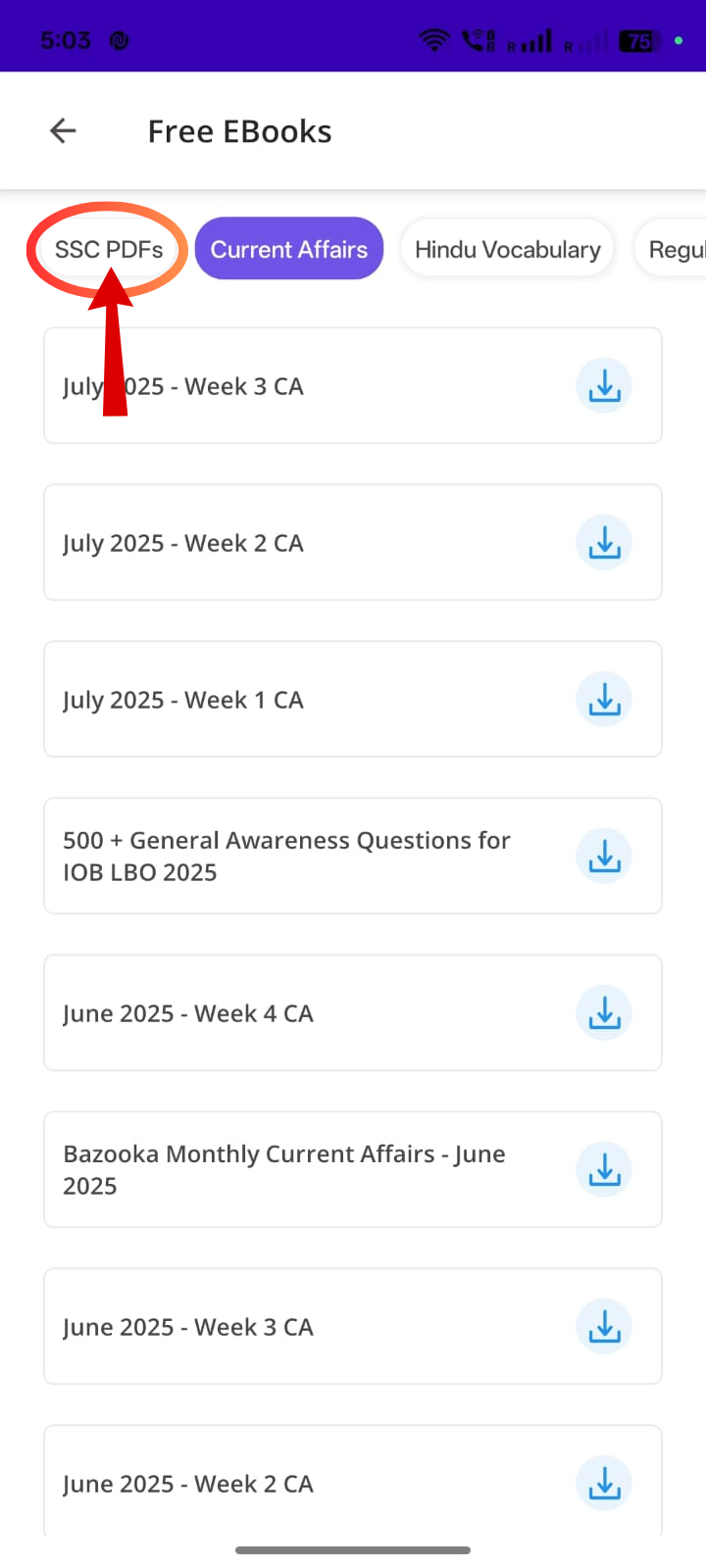Download the June 2025 - Week 3 CA PDF
Viewport: 706px width, 1568px height.
(604, 1326)
